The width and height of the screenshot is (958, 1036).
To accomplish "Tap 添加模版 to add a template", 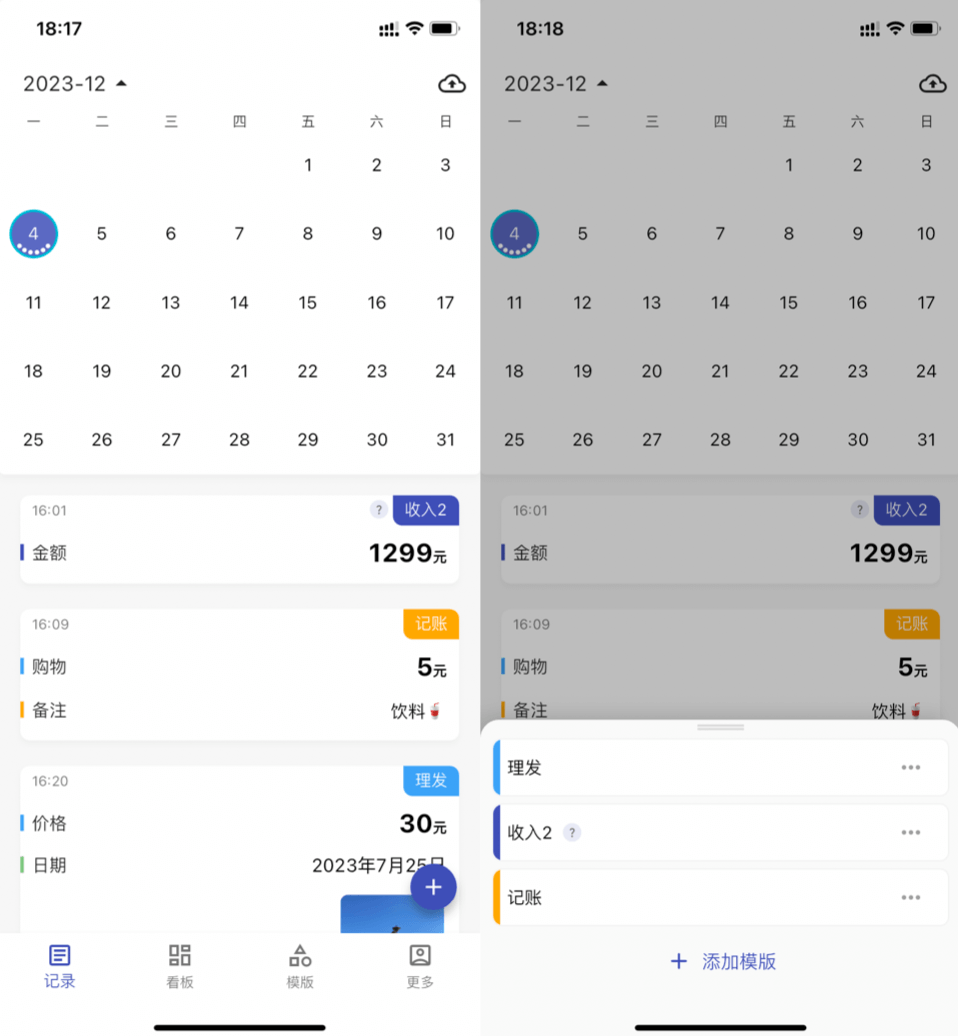I will [x=723, y=962].
